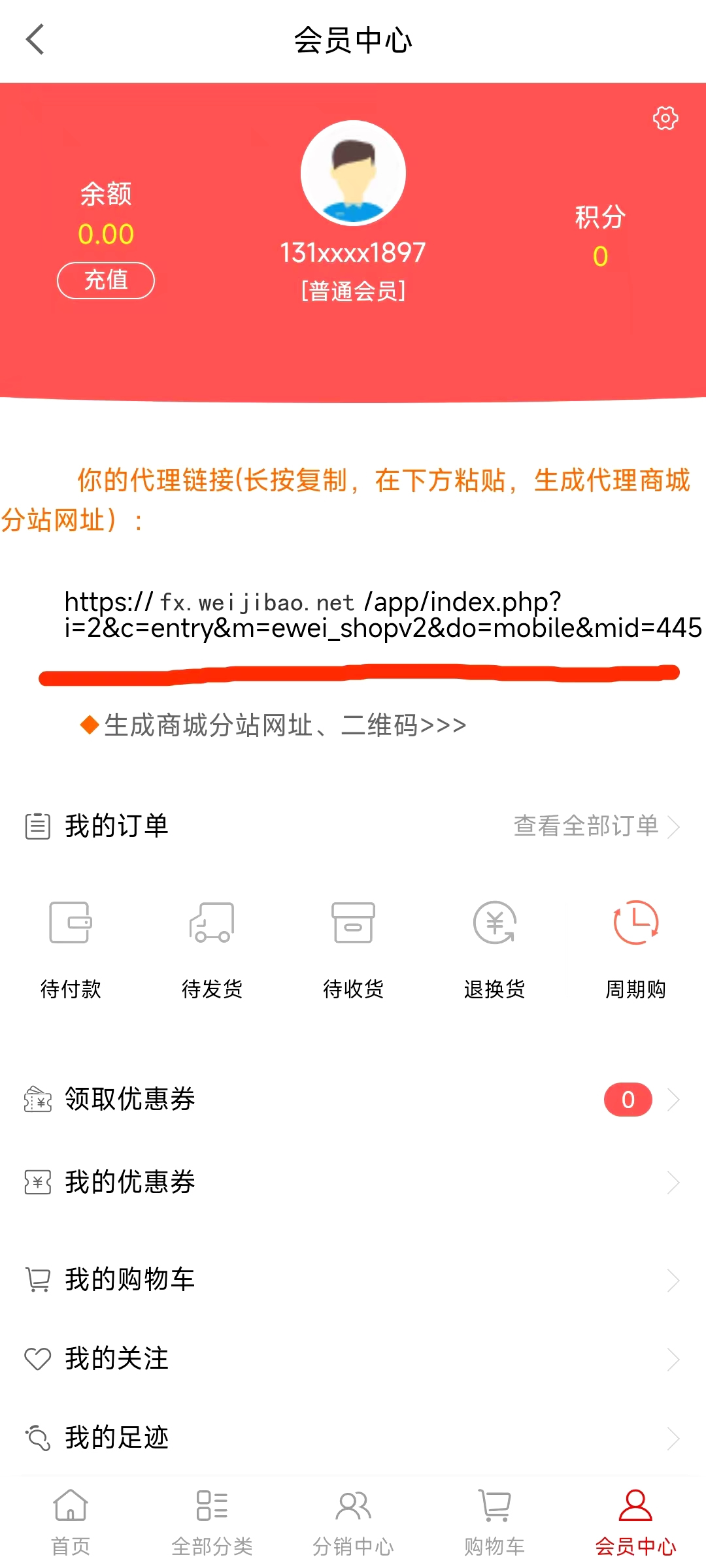
Task: Open 我的足迹 browsing history
Action: point(353,1438)
